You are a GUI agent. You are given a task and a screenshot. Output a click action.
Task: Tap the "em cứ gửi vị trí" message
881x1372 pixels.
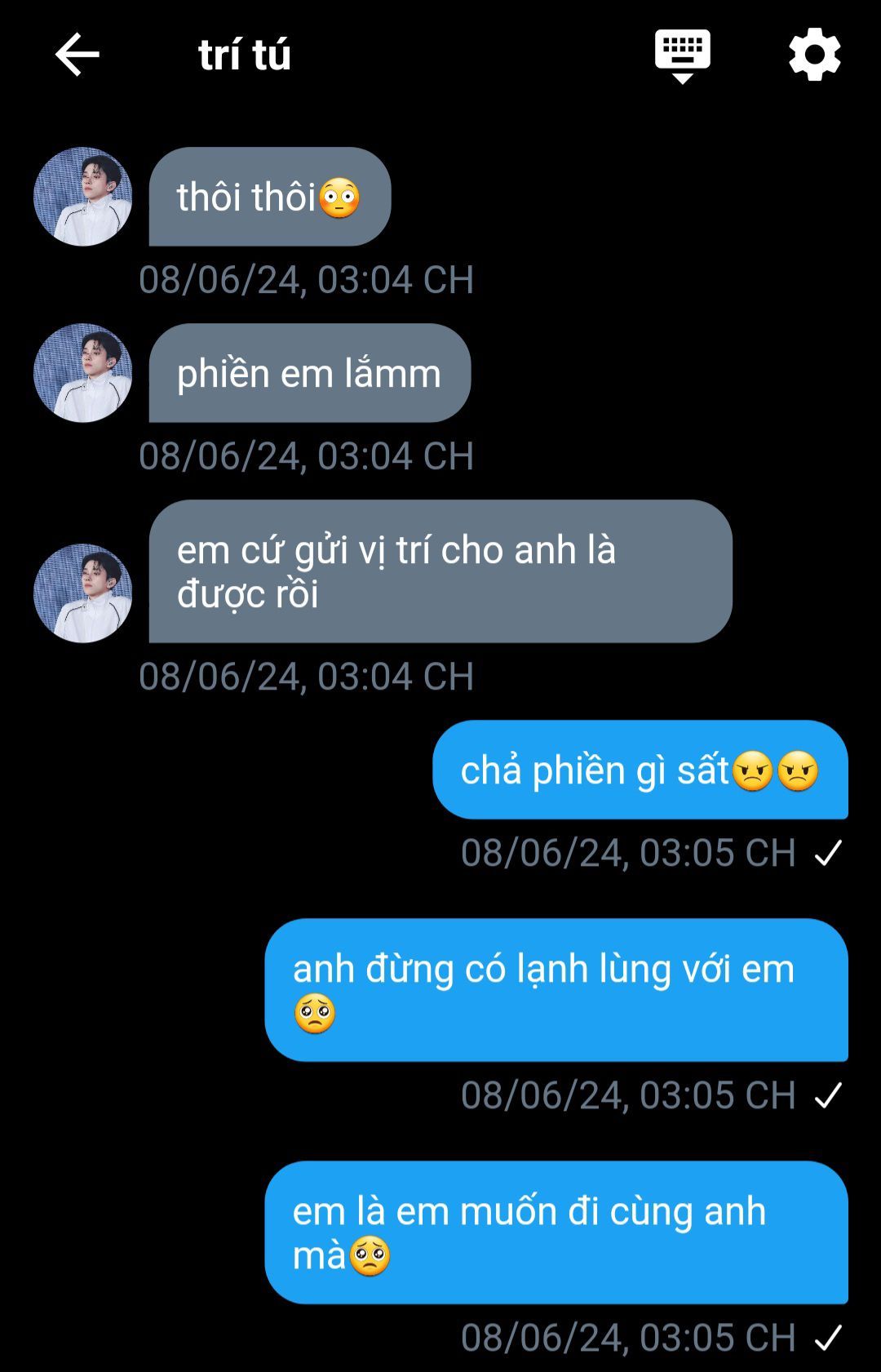click(440, 571)
